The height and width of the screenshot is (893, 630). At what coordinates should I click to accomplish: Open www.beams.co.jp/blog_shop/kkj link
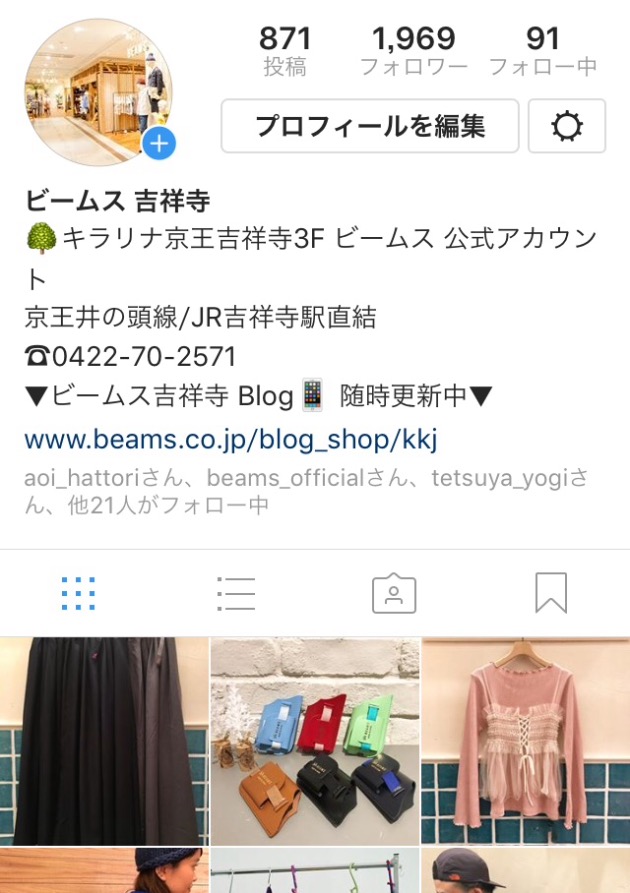click(231, 440)
